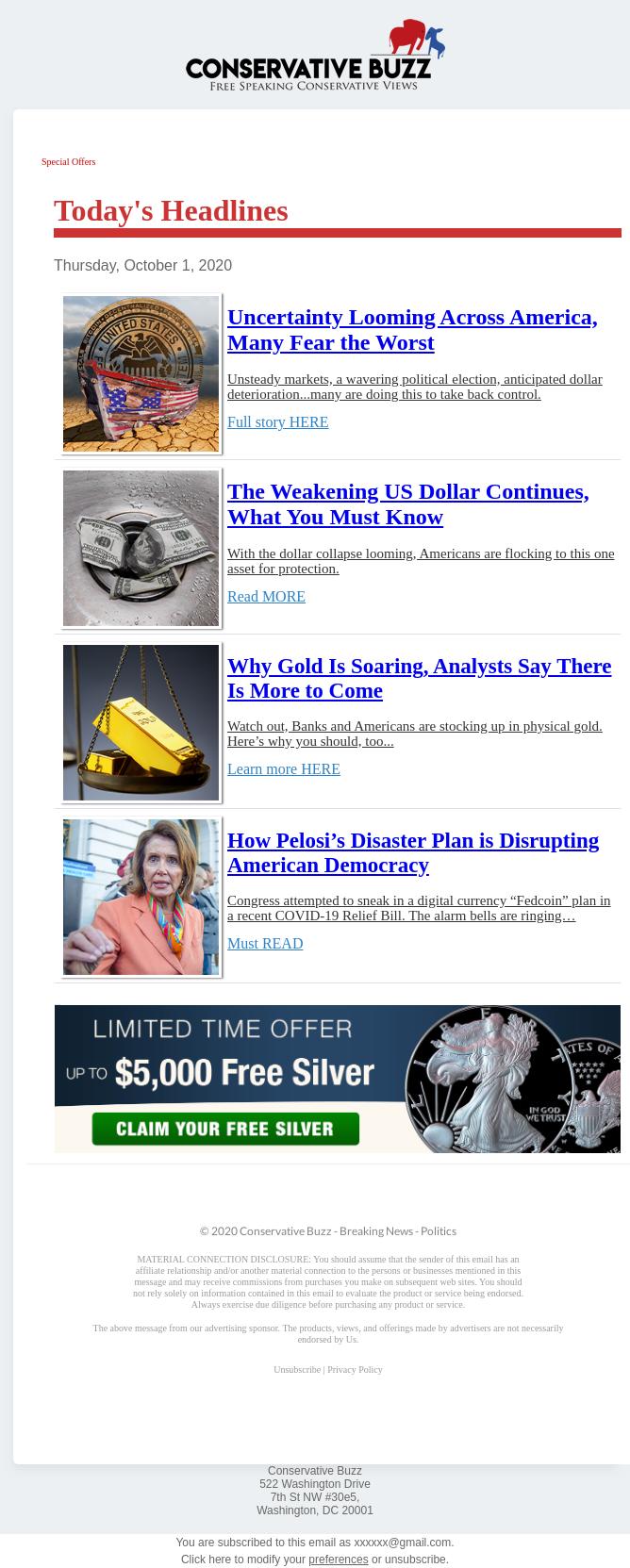Open the Special Offers link
Image resolution: width=630 pixels, height=1568 pixels.
click(68, 162)
